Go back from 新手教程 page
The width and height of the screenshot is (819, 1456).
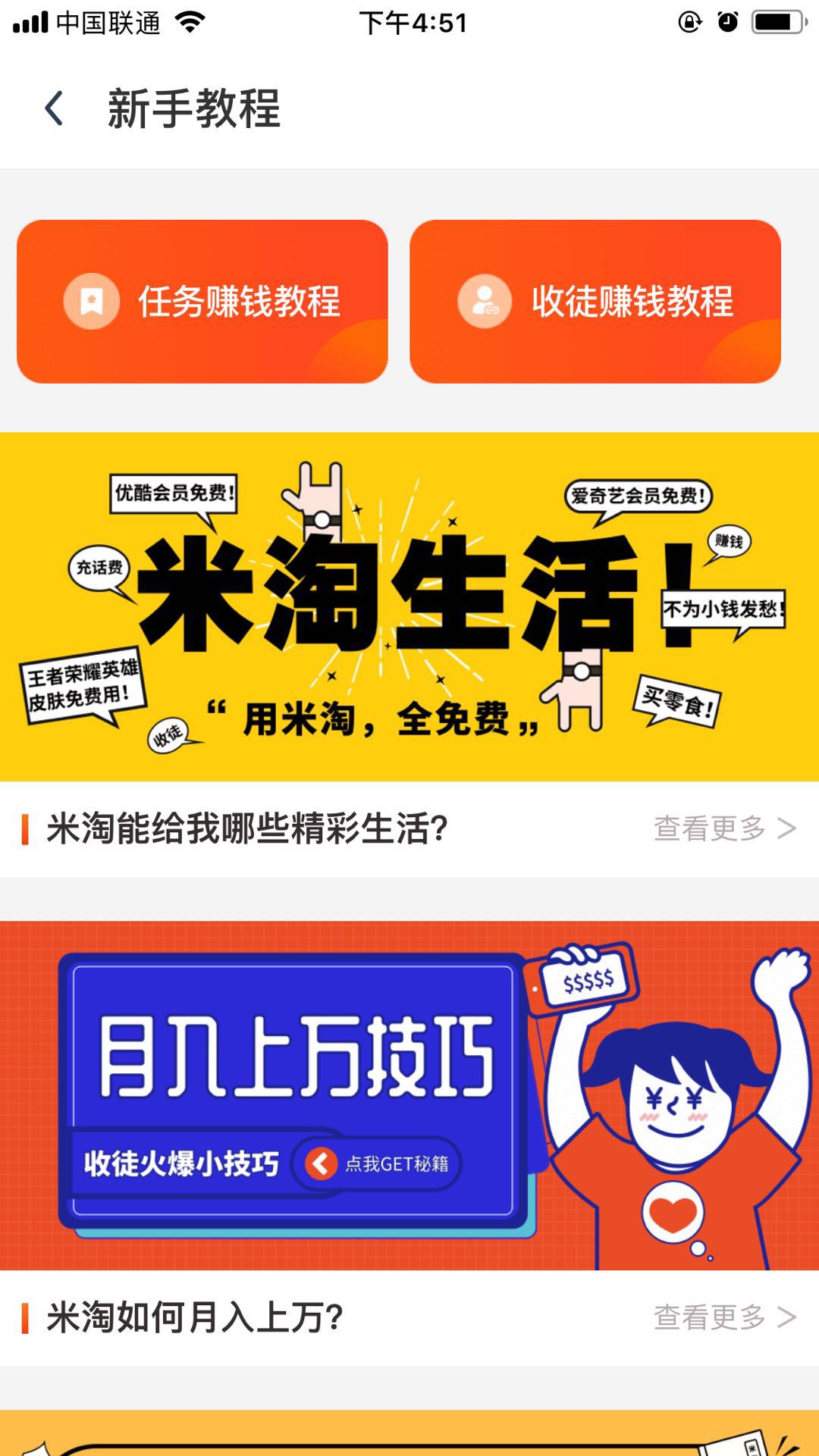[x=54, y=108]
